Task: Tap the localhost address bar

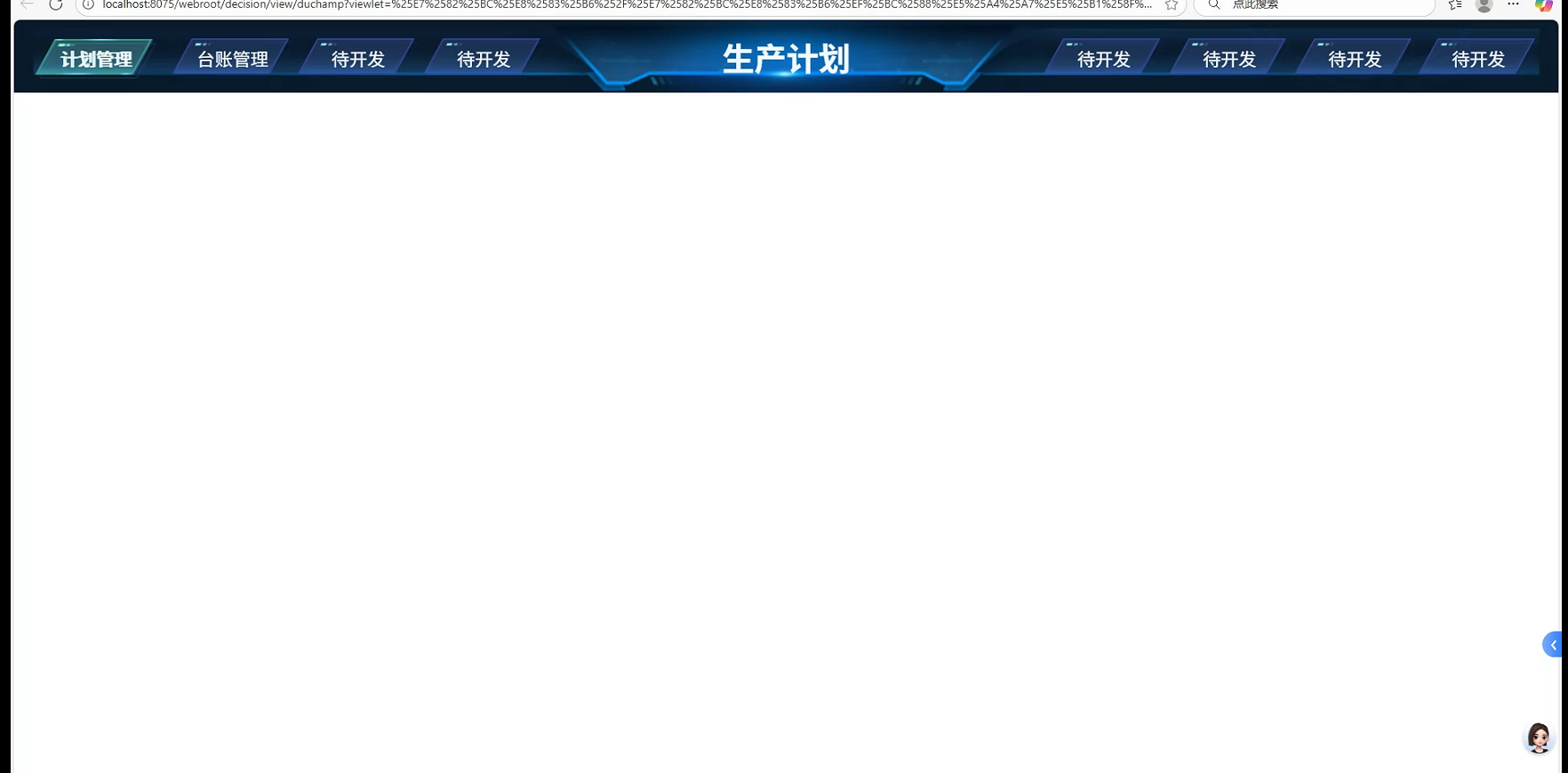Action: (x=622, y=5)
